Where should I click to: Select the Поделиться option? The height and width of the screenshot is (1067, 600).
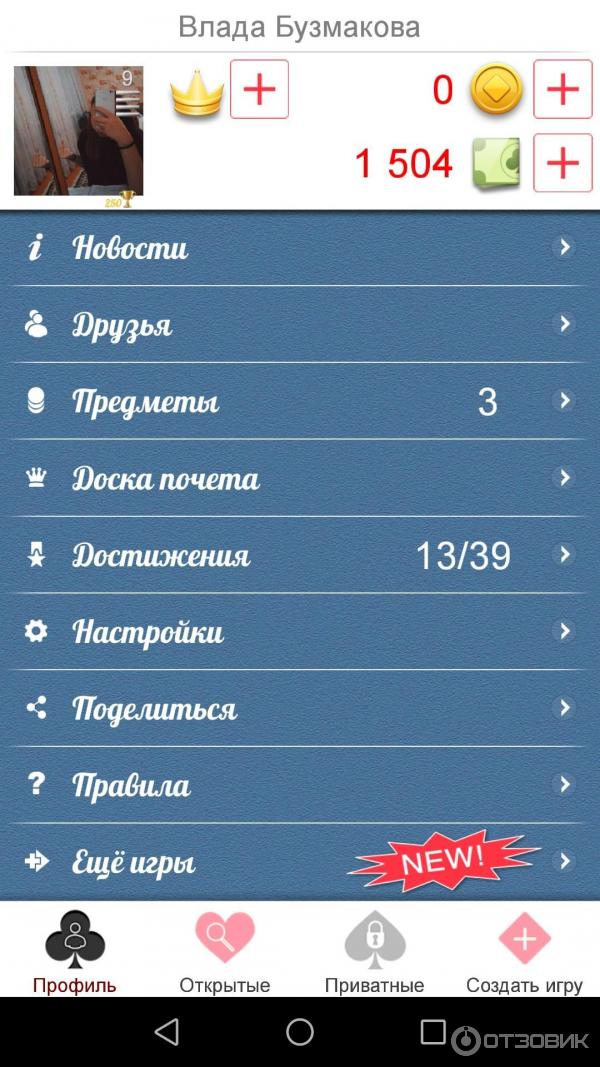tap(300, 709)
